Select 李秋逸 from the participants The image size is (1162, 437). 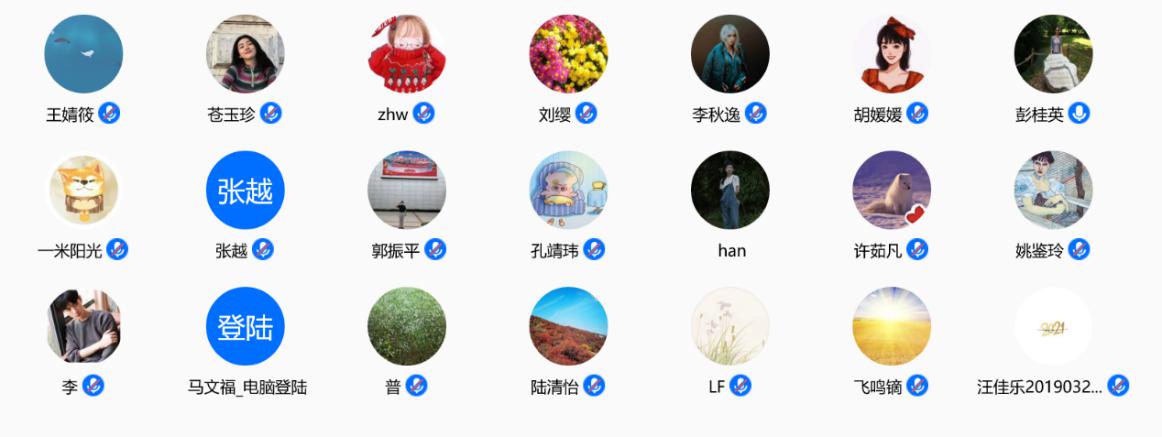click(x=730, y=54)
